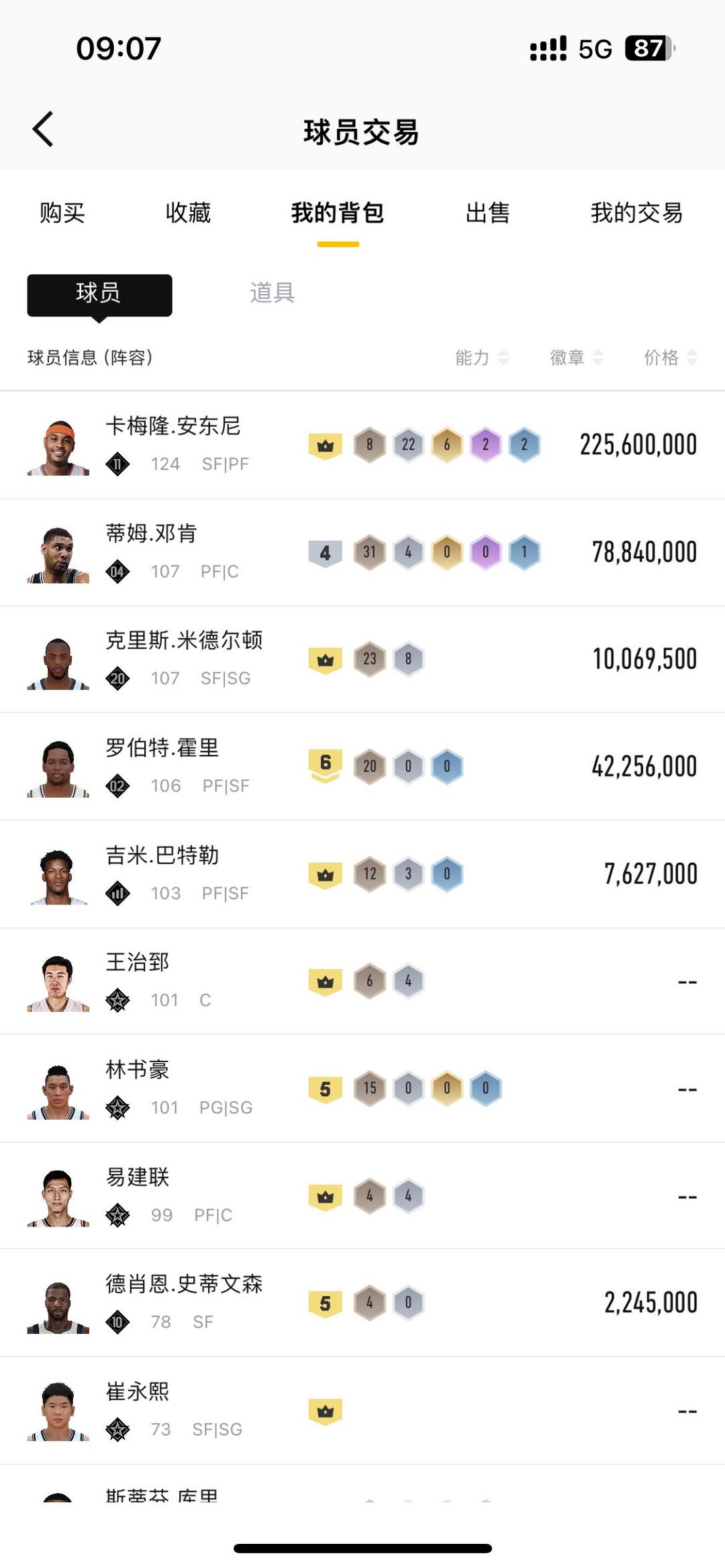Viewport: 725px width, 1568px height.
Task: Open player 崔永熙
Action: 138,1409
